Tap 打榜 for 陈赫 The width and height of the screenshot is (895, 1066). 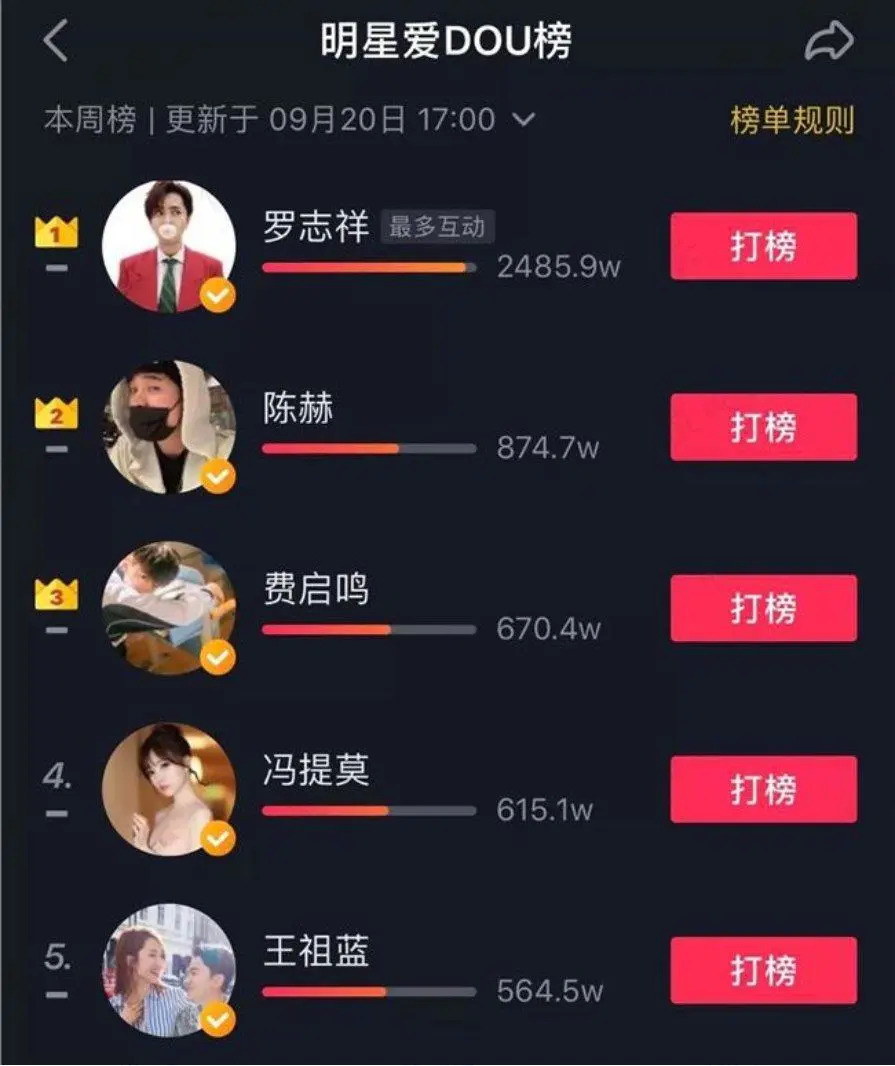[x=763, y=427]
